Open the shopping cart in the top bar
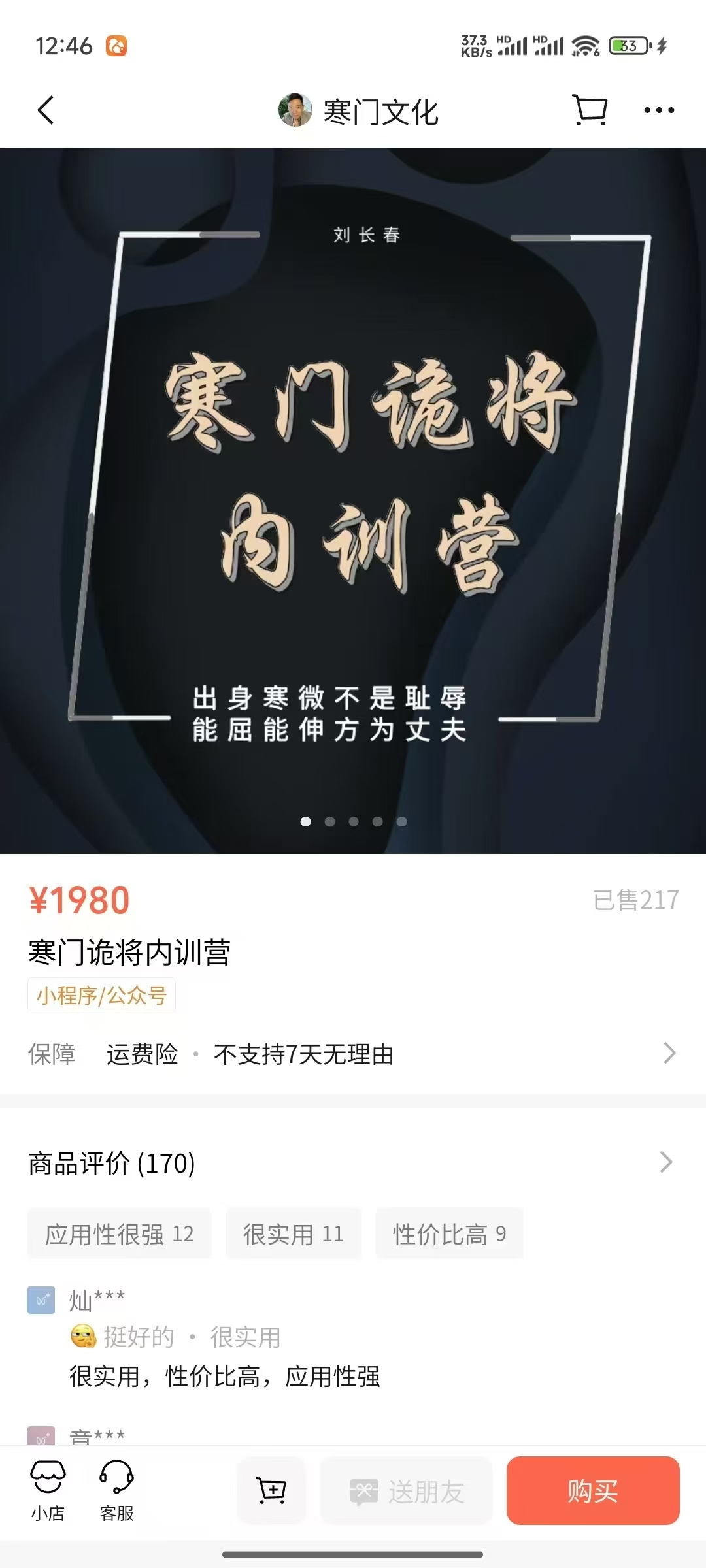 pyautogui.click(x=590, y=110)
